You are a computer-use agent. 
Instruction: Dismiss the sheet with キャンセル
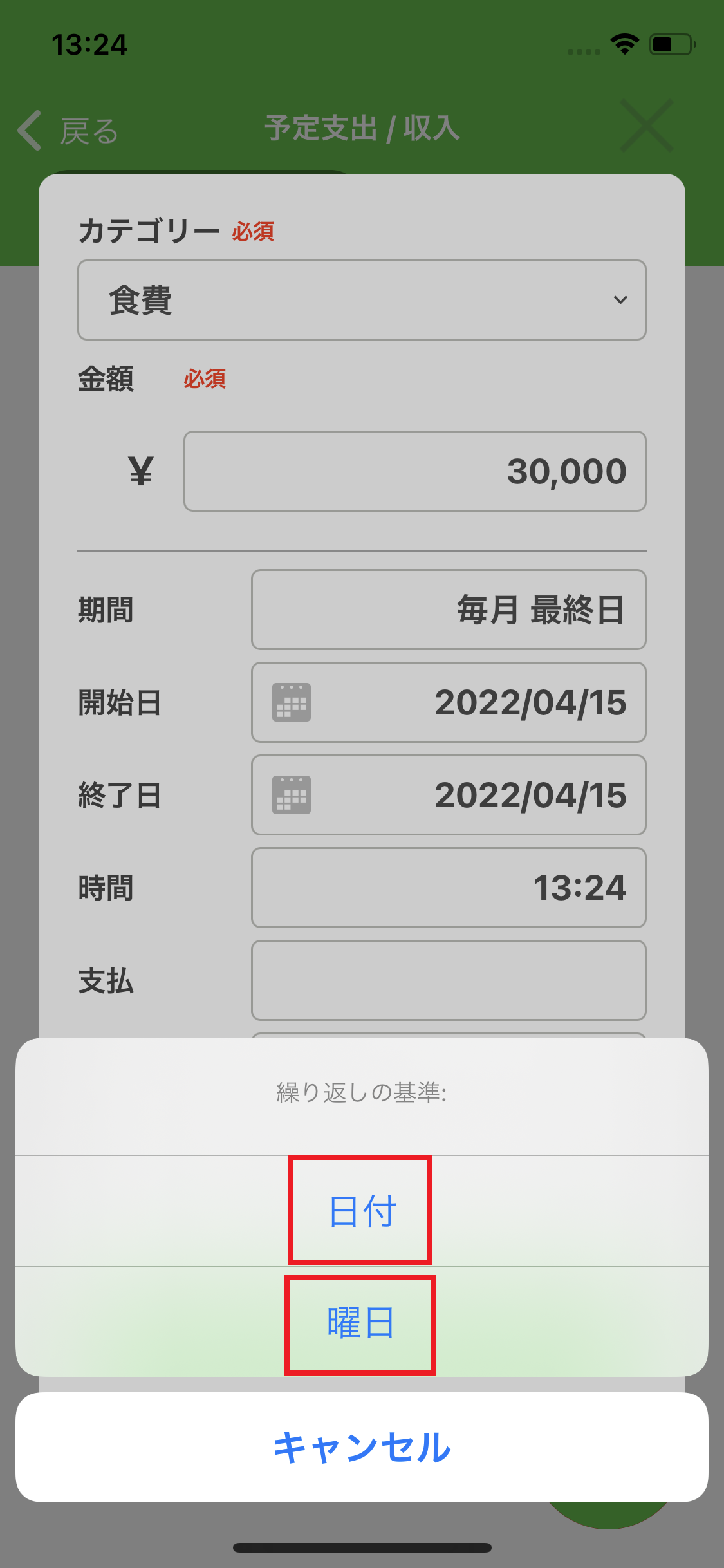click(x=362, y=1447)
